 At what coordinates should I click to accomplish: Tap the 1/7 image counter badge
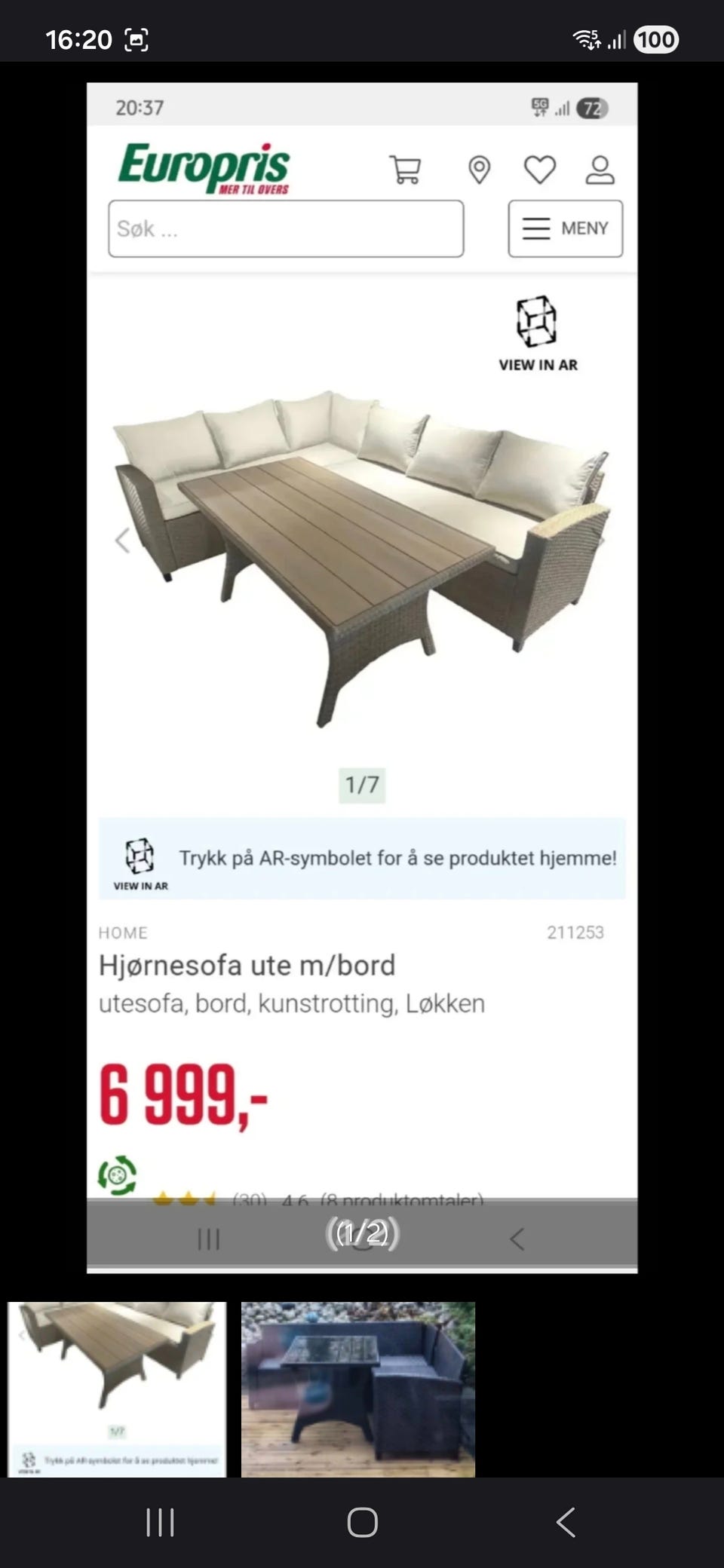coord(362,785)
